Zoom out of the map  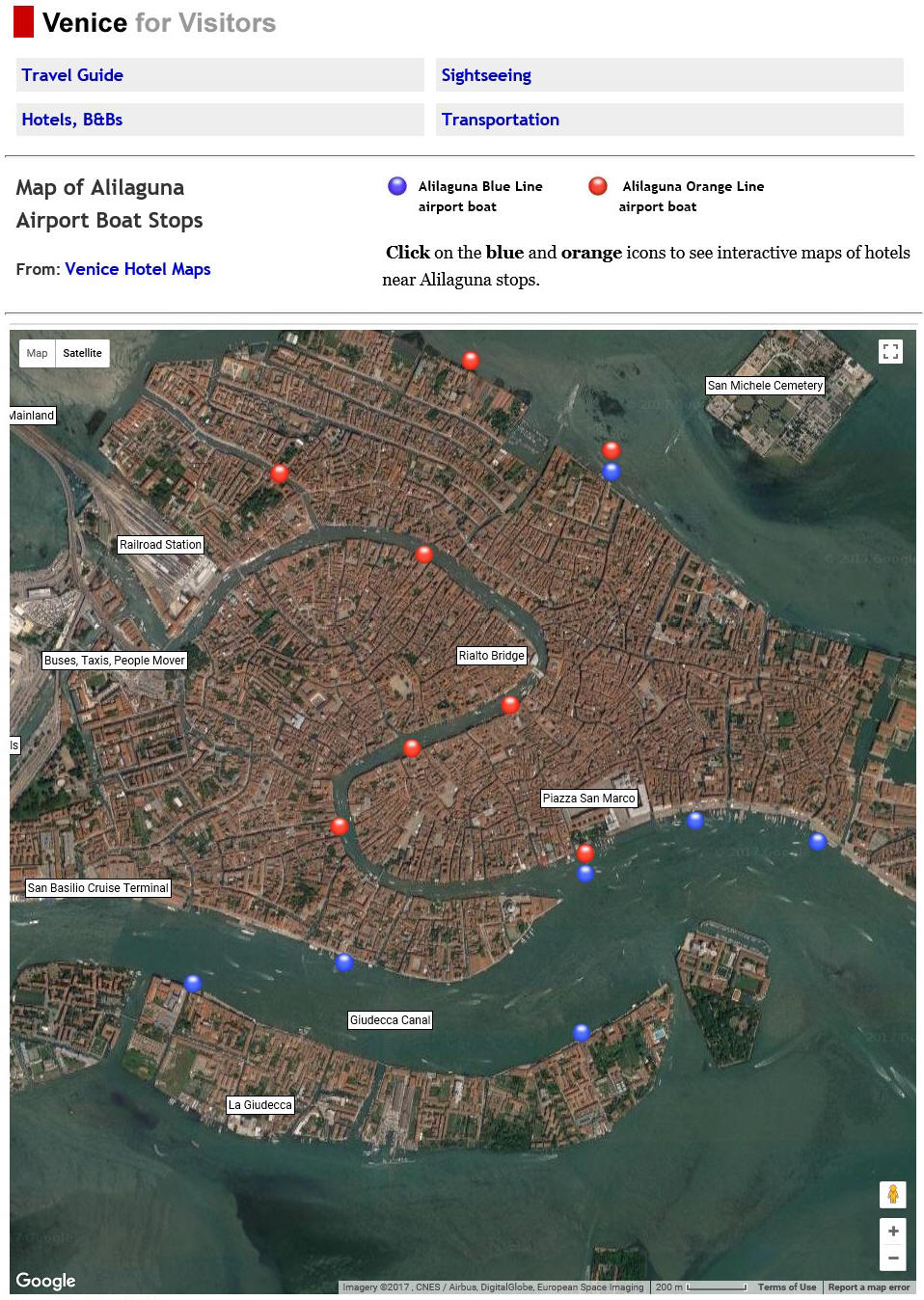coord(892,1258)
